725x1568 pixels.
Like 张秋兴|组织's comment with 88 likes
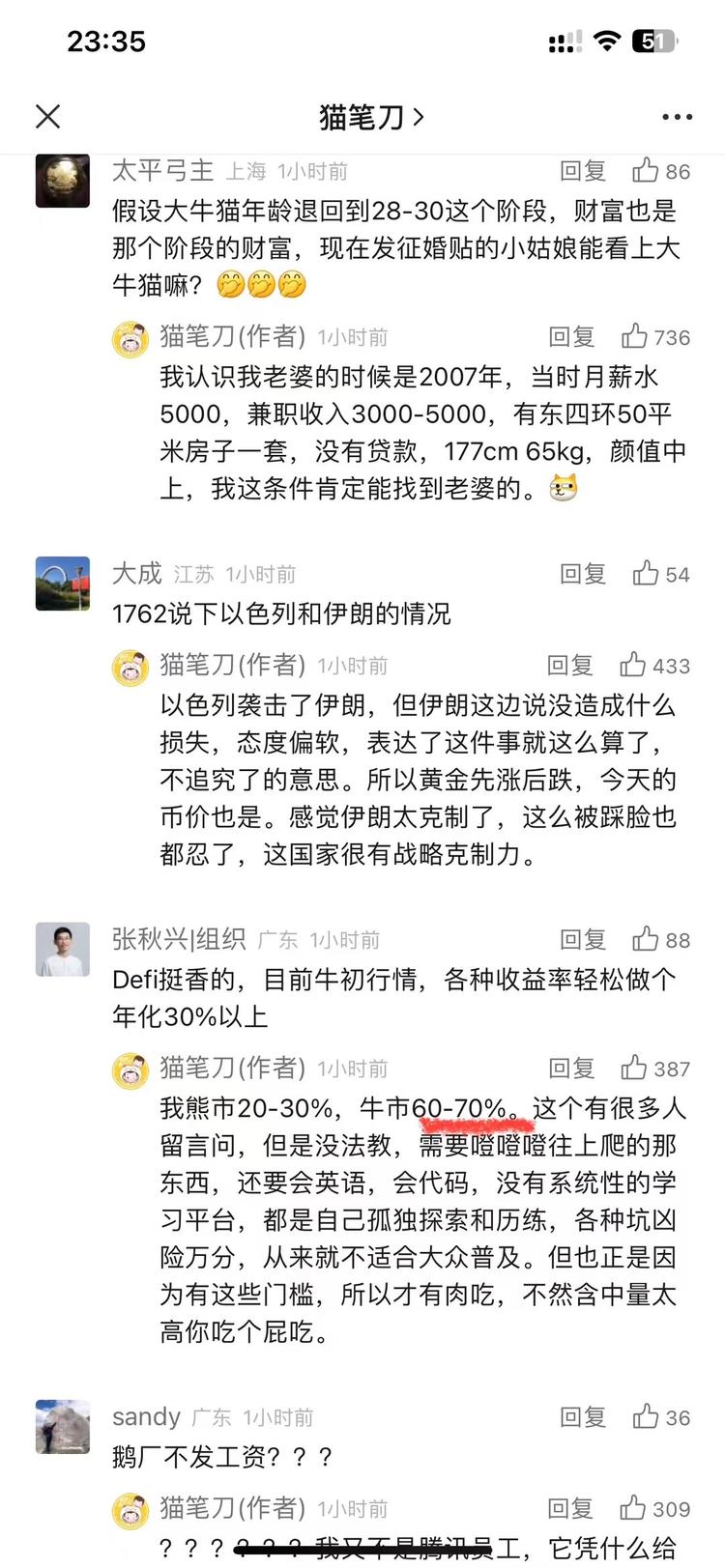[646, 939]
